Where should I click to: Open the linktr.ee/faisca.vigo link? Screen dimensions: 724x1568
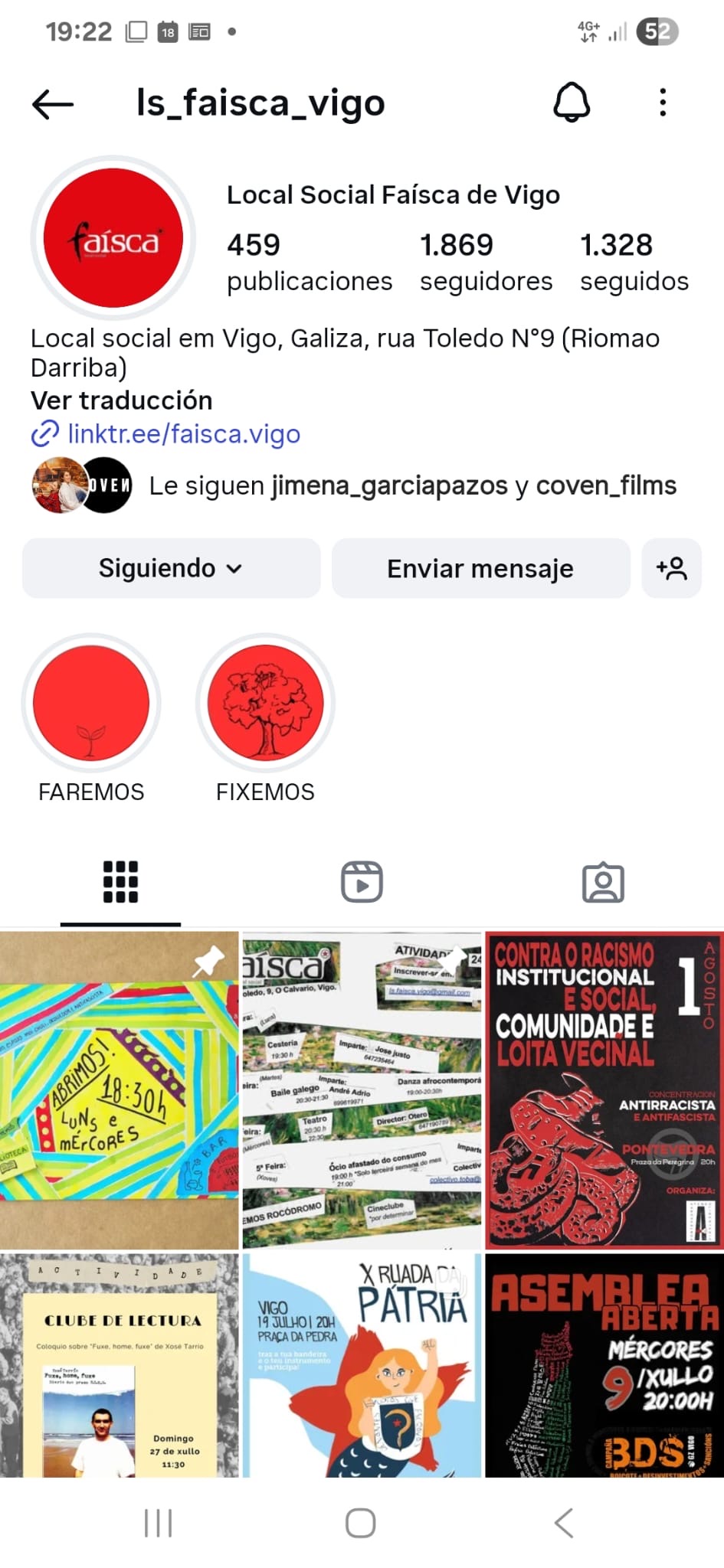[x=183, y=434]
